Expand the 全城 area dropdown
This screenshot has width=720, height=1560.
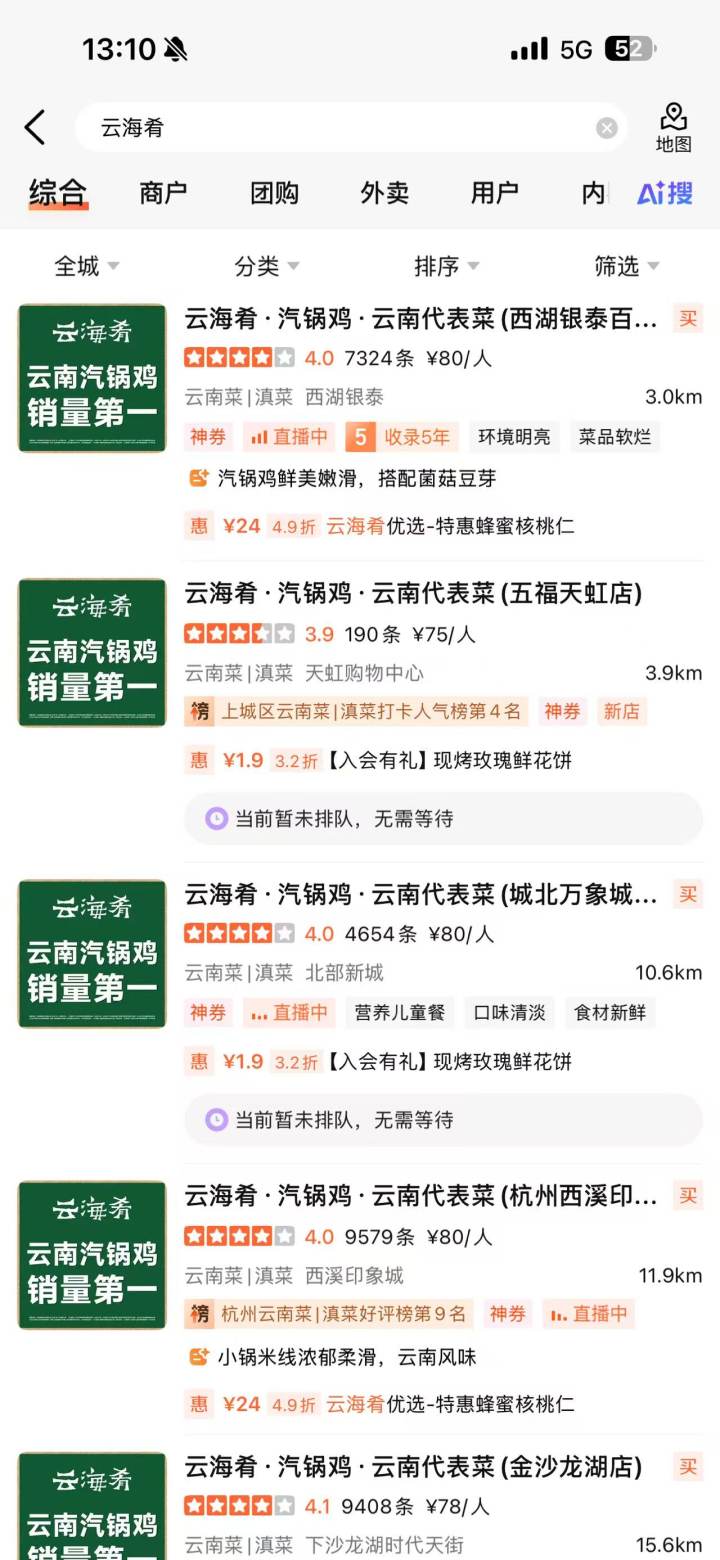tap(87, 266)
